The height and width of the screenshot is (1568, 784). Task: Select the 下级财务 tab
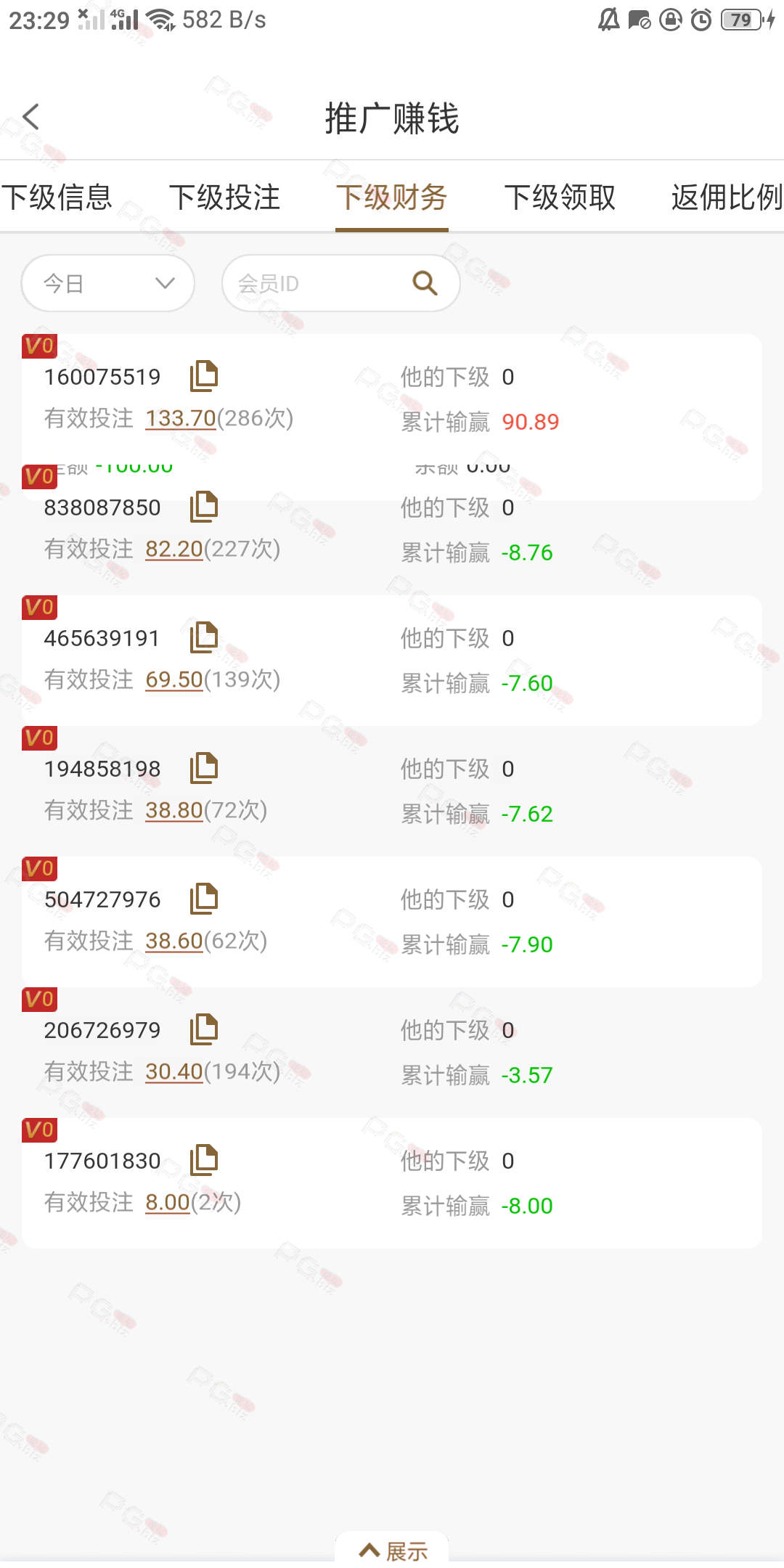click(392, 197)
